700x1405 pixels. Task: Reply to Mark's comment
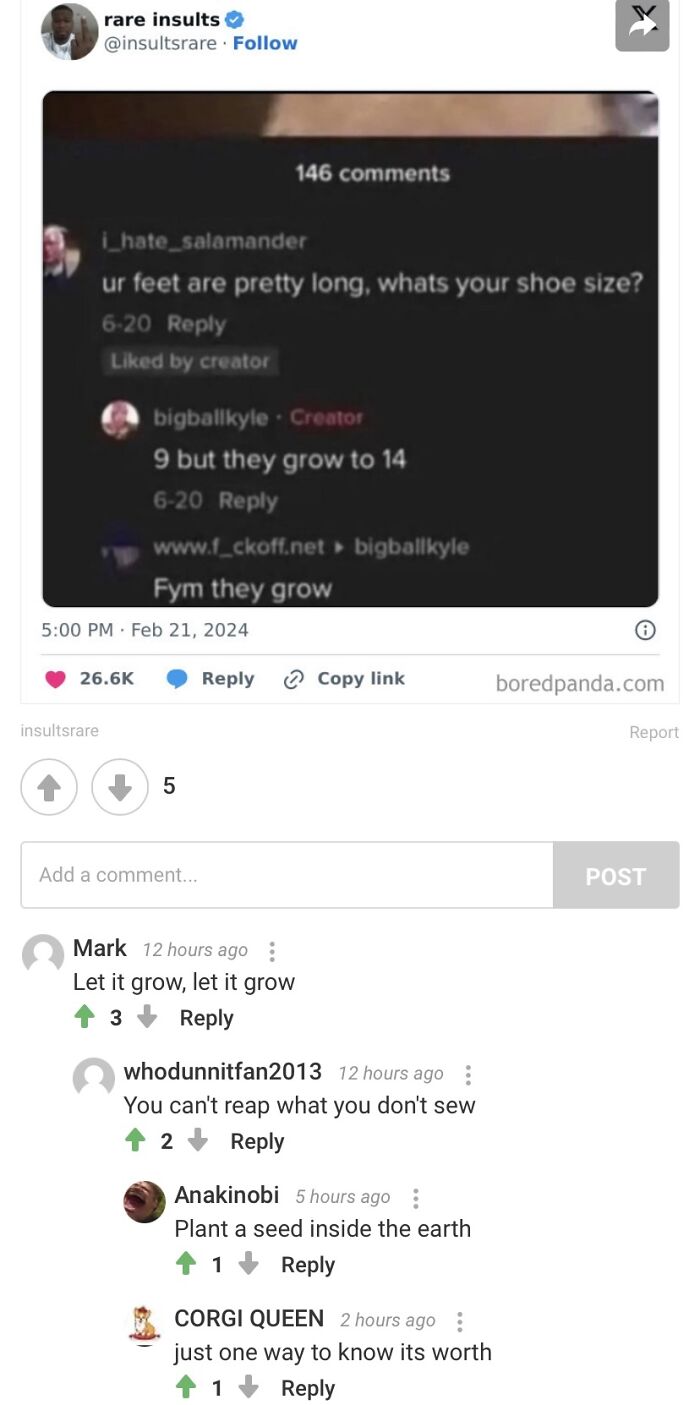coord(206,1018)
